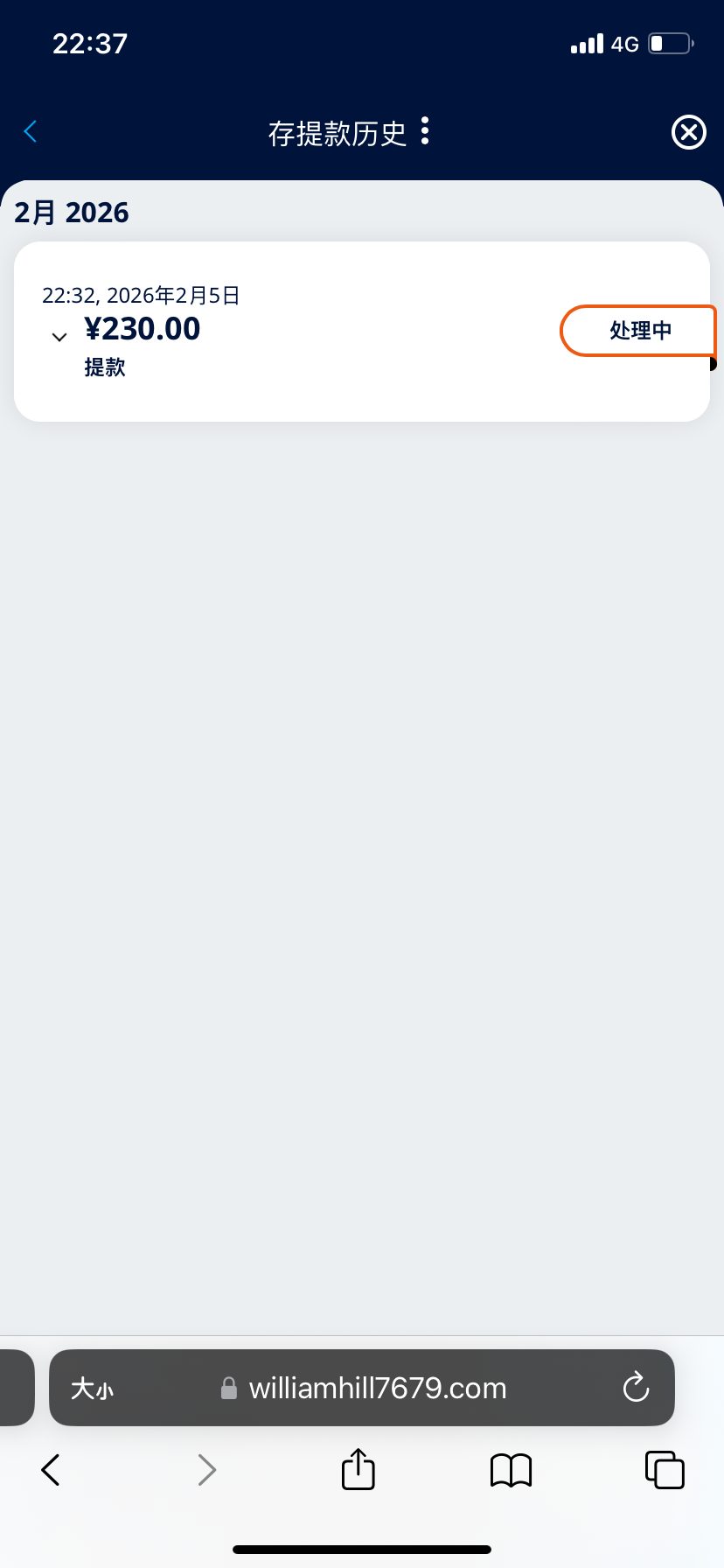The image size is (724, 1568).
Task: Close the 存提款历史 page
Action: pos(688,132)
